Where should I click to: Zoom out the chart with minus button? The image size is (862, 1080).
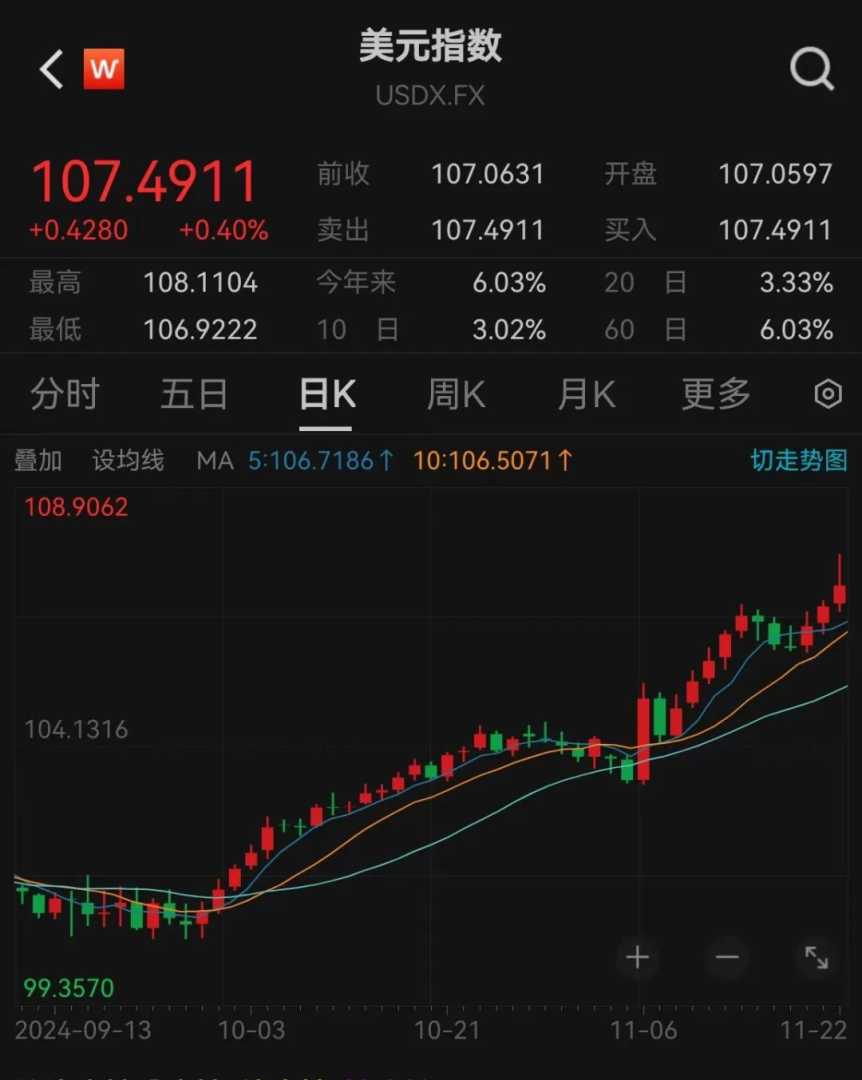coord(727,958)
